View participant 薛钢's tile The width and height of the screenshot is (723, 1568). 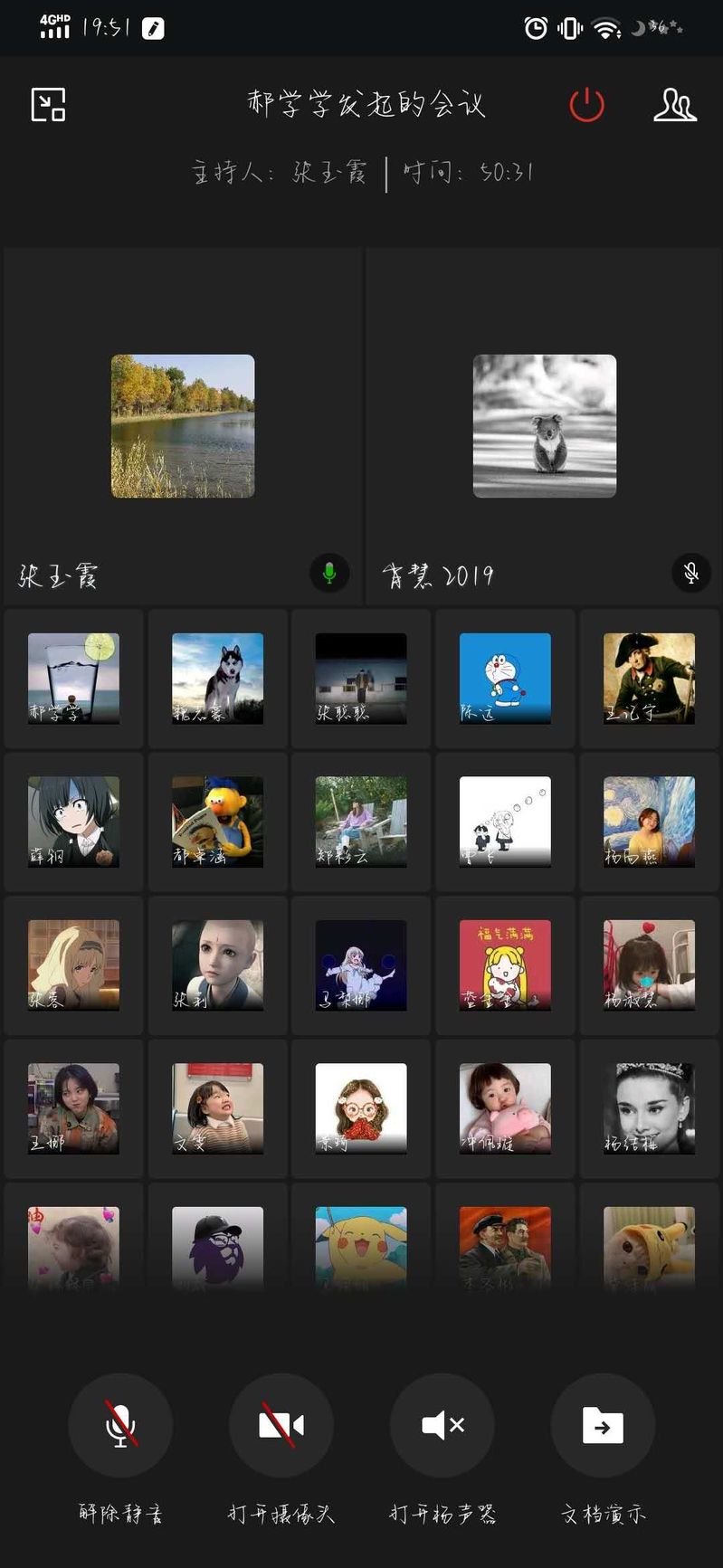pyautogui.click(x=73, y=822)
